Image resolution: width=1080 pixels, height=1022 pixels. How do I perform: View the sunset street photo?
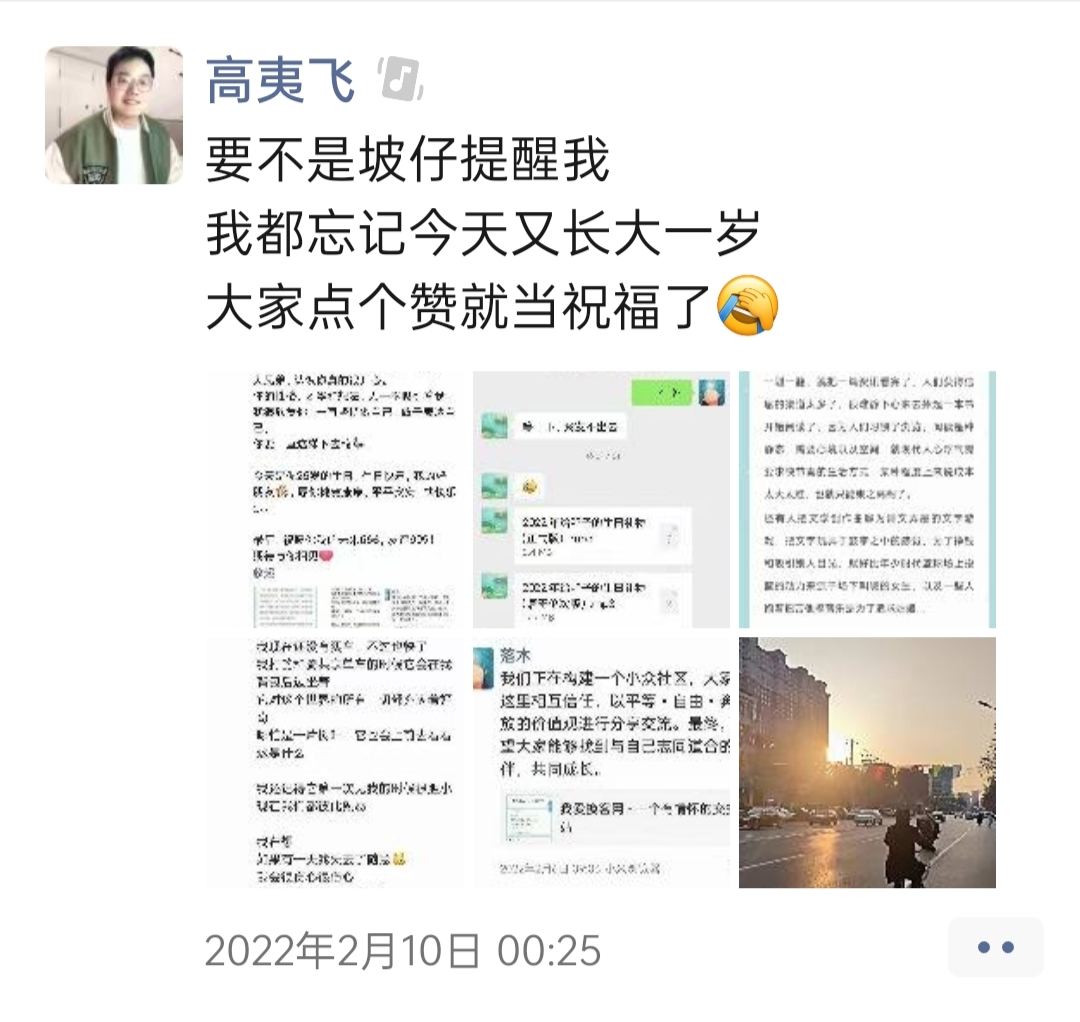867,762
